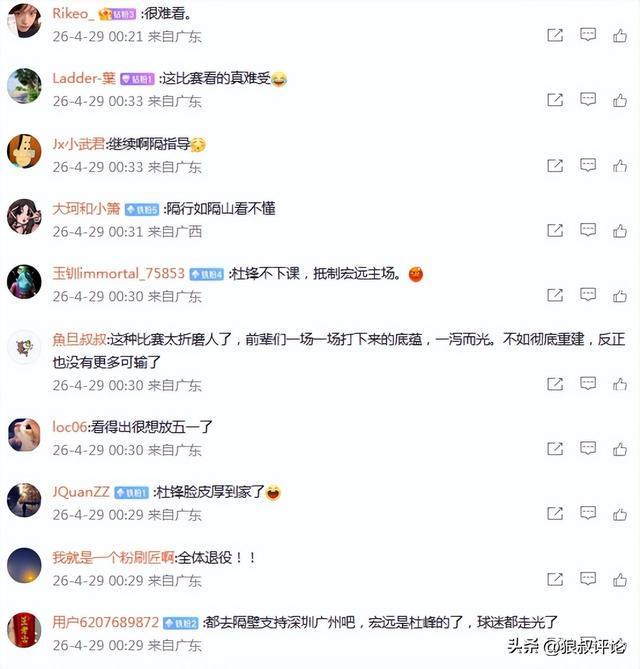Like 用户6207689872's comment
This screenshot has width=640, height=669.
tap(621, 644)
